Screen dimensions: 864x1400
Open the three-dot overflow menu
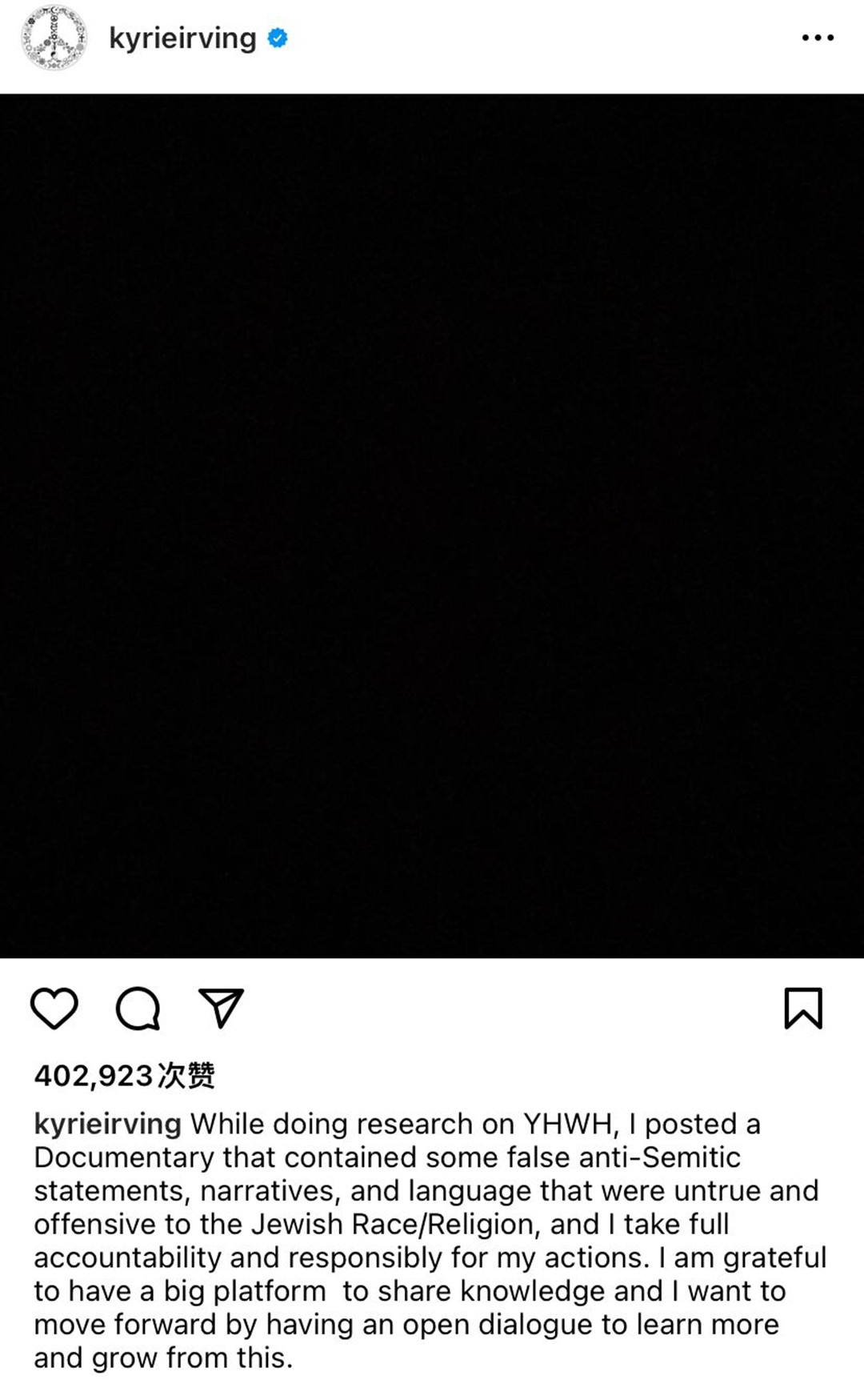coord(818,38)
